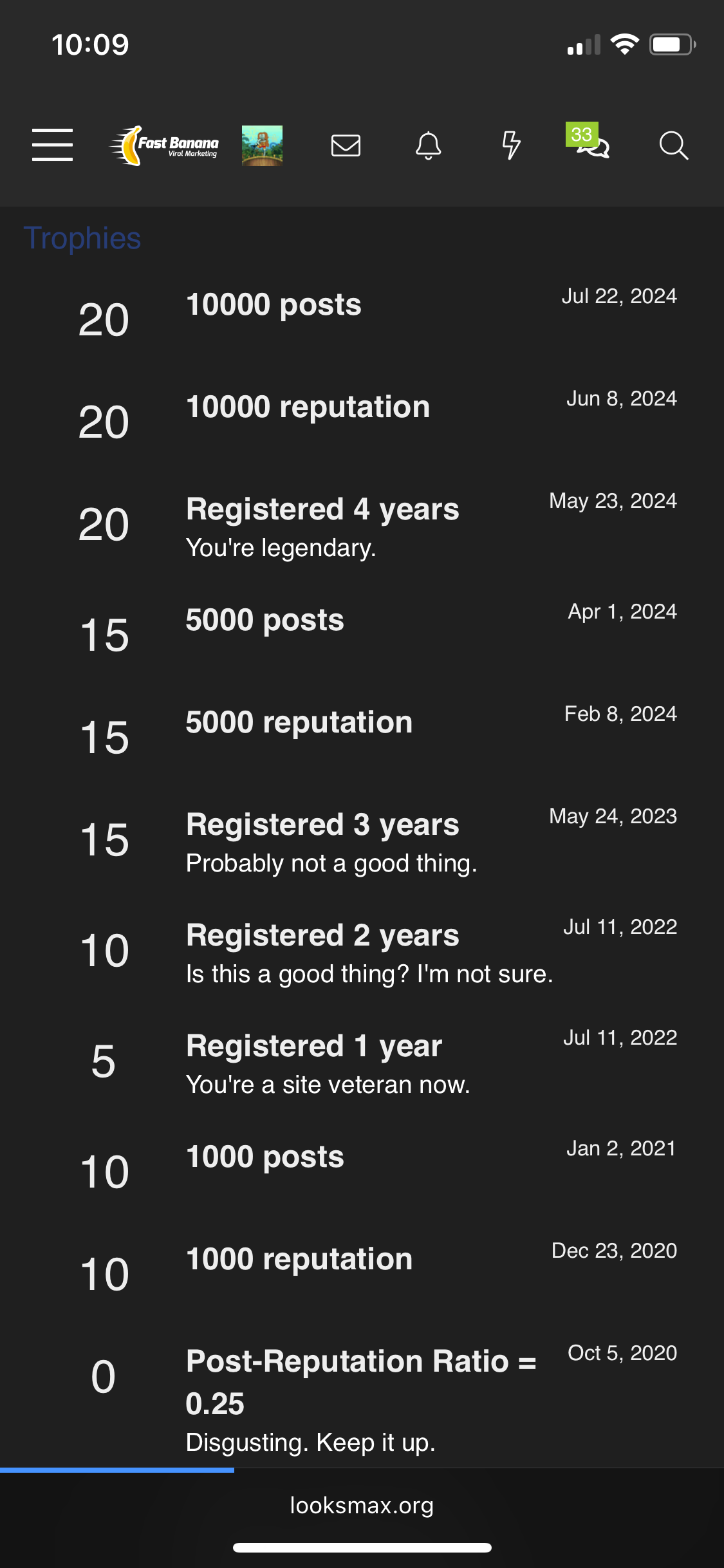The width and height of the screenshot is (724, 1568).
Task: Open the chat icon with 33 badge
Action: [591, 144]
